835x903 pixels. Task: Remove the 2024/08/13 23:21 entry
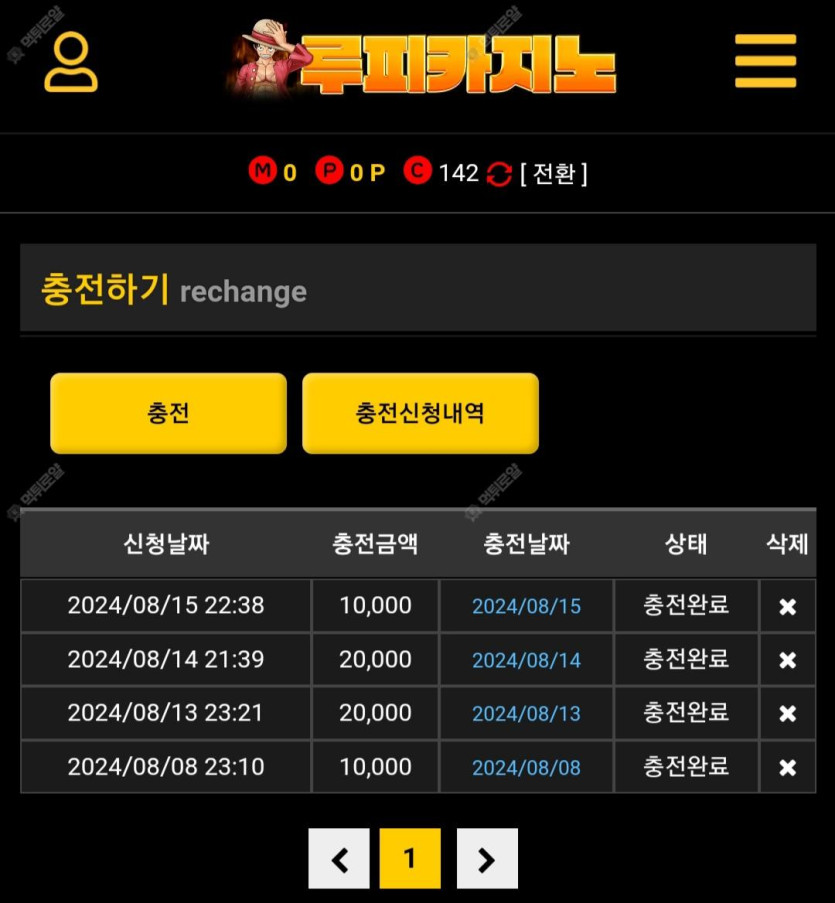(x=787, y=714)
